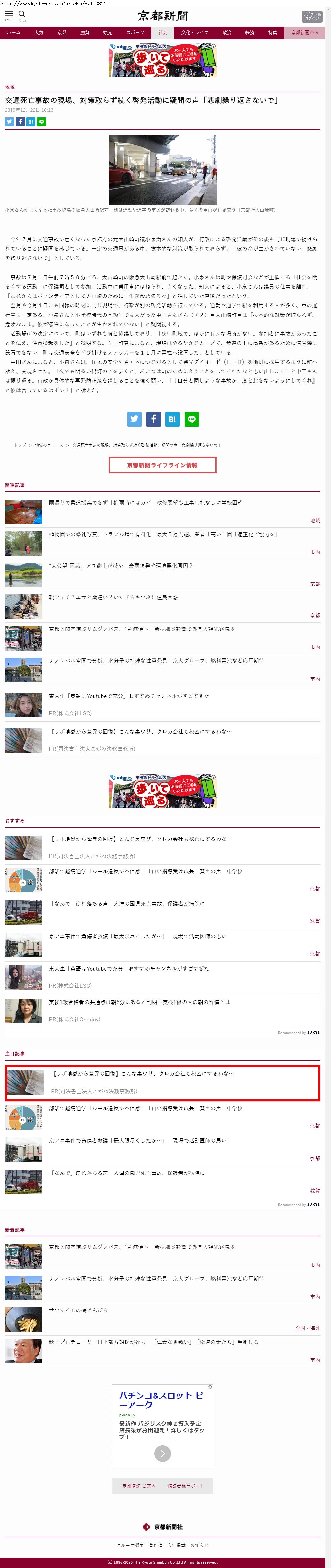Screen dimensions: 331x1568
Task: Open 定期購読ご案内 link
Action: pyautogui.click(x=138, y=1486)
